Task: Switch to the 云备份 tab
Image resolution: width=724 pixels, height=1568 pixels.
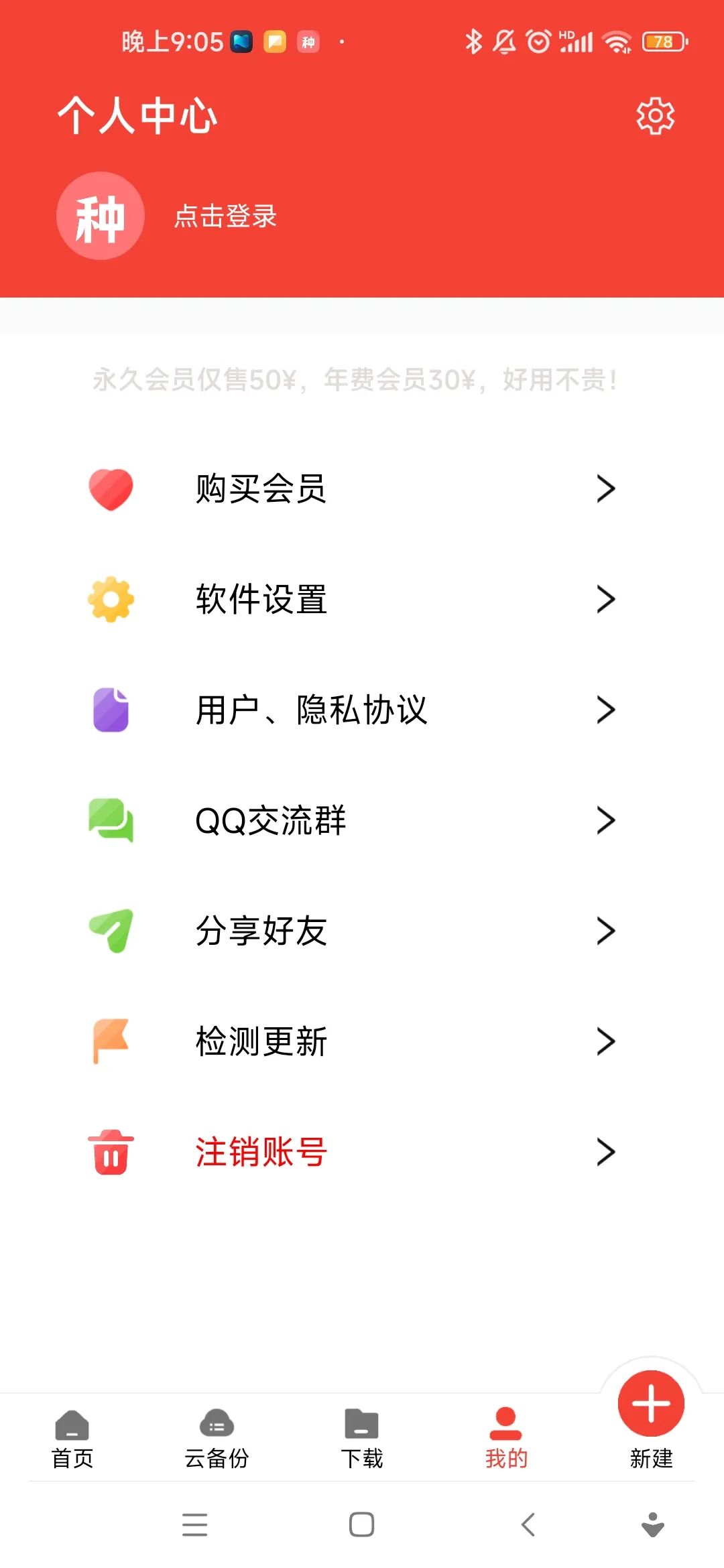Action: [217, 1438]
